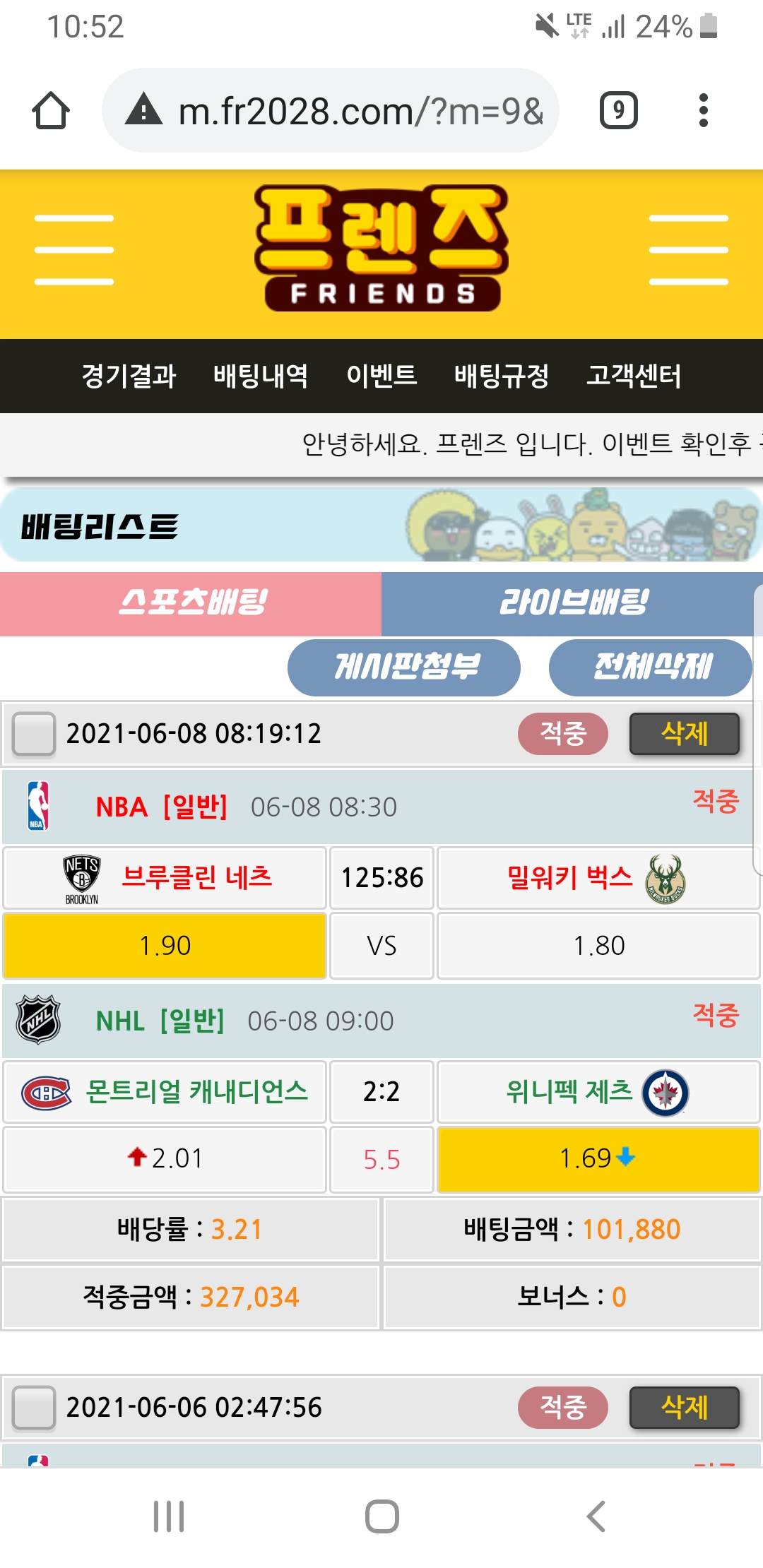Open the 이벤트 page
Image resolution: width=763 pixels, height=1568 pixels.
381,376
